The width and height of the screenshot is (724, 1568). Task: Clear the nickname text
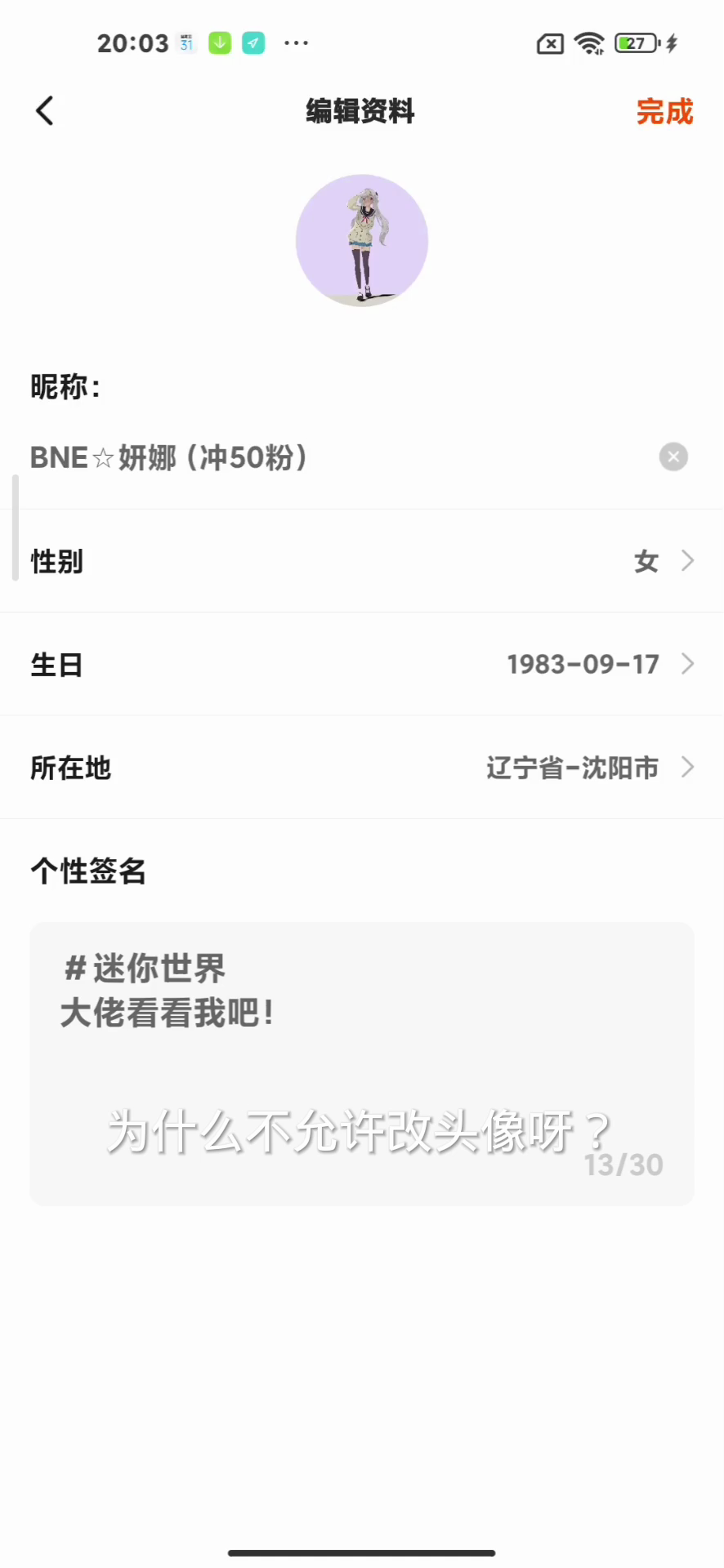673,457
